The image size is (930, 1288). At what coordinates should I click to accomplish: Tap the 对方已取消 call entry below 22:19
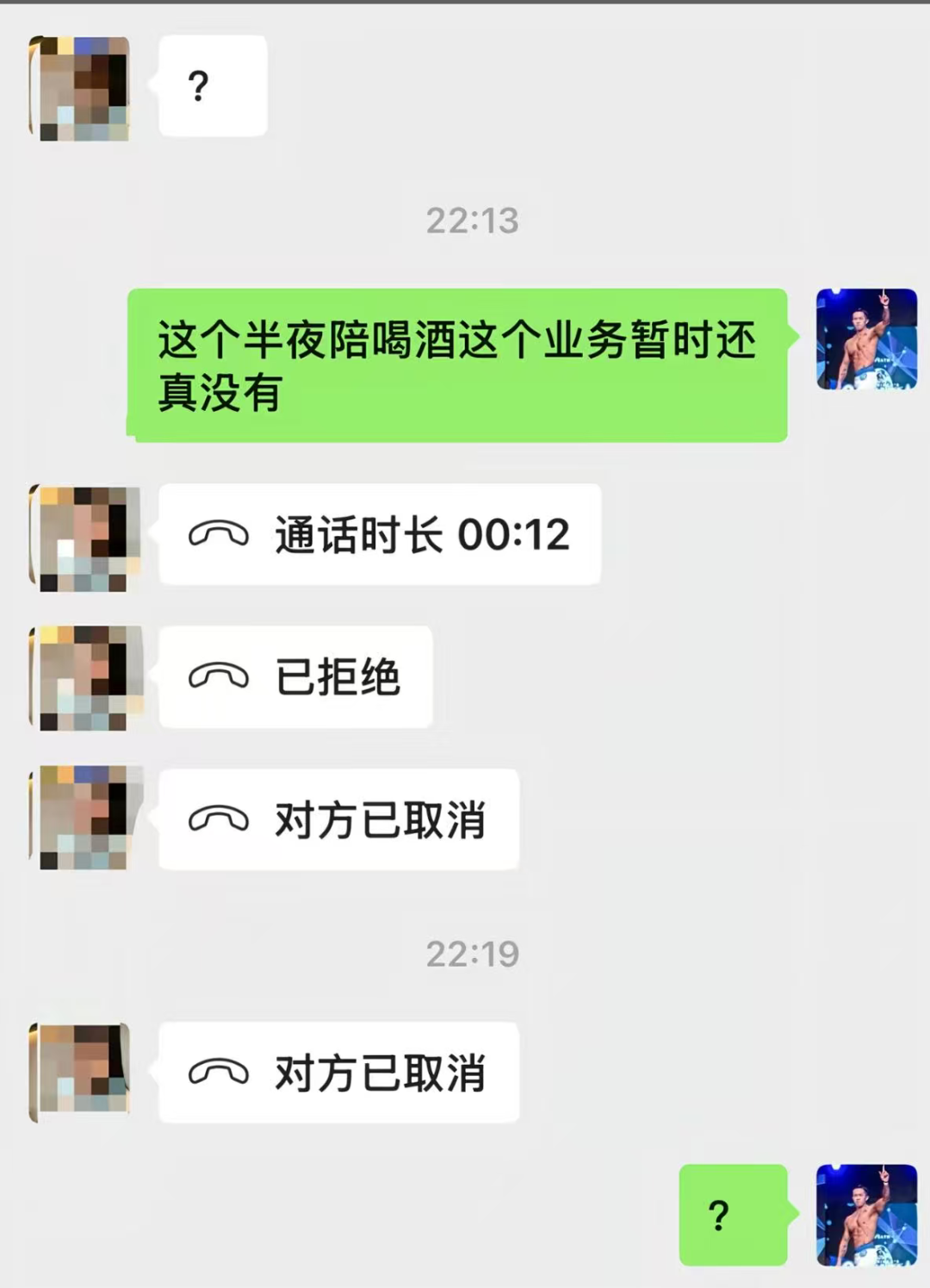point(338,1073)
